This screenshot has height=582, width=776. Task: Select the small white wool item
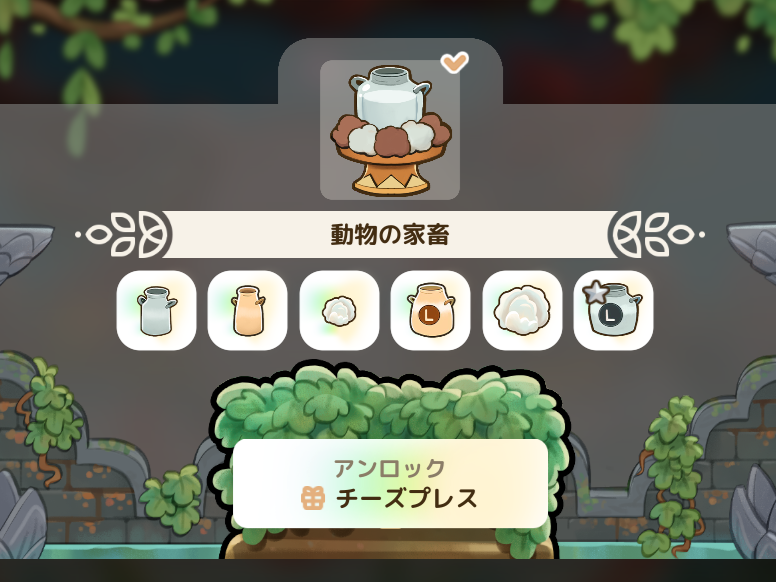339,311
